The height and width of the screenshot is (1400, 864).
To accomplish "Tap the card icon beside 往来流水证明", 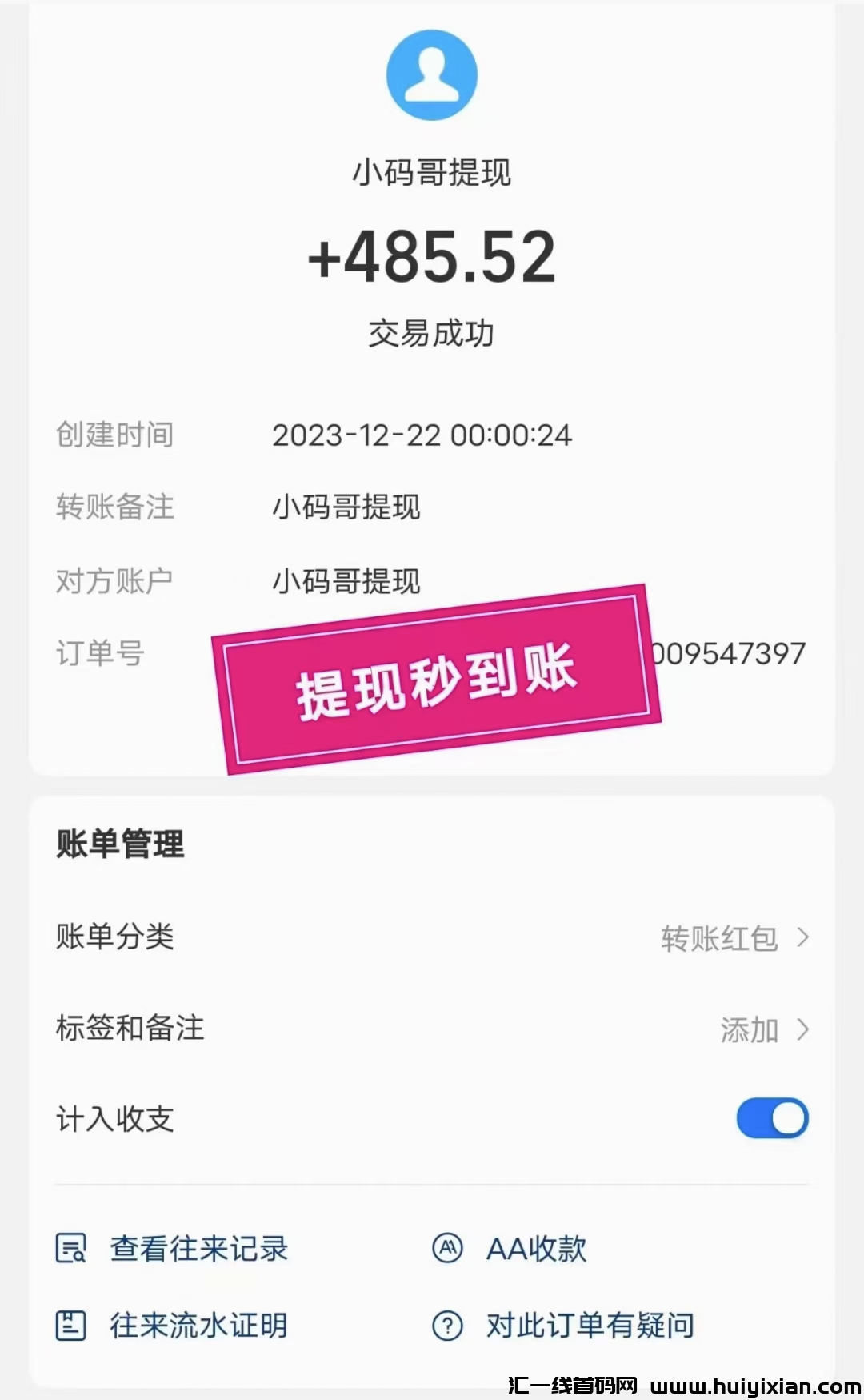I will pos(70,1325).
